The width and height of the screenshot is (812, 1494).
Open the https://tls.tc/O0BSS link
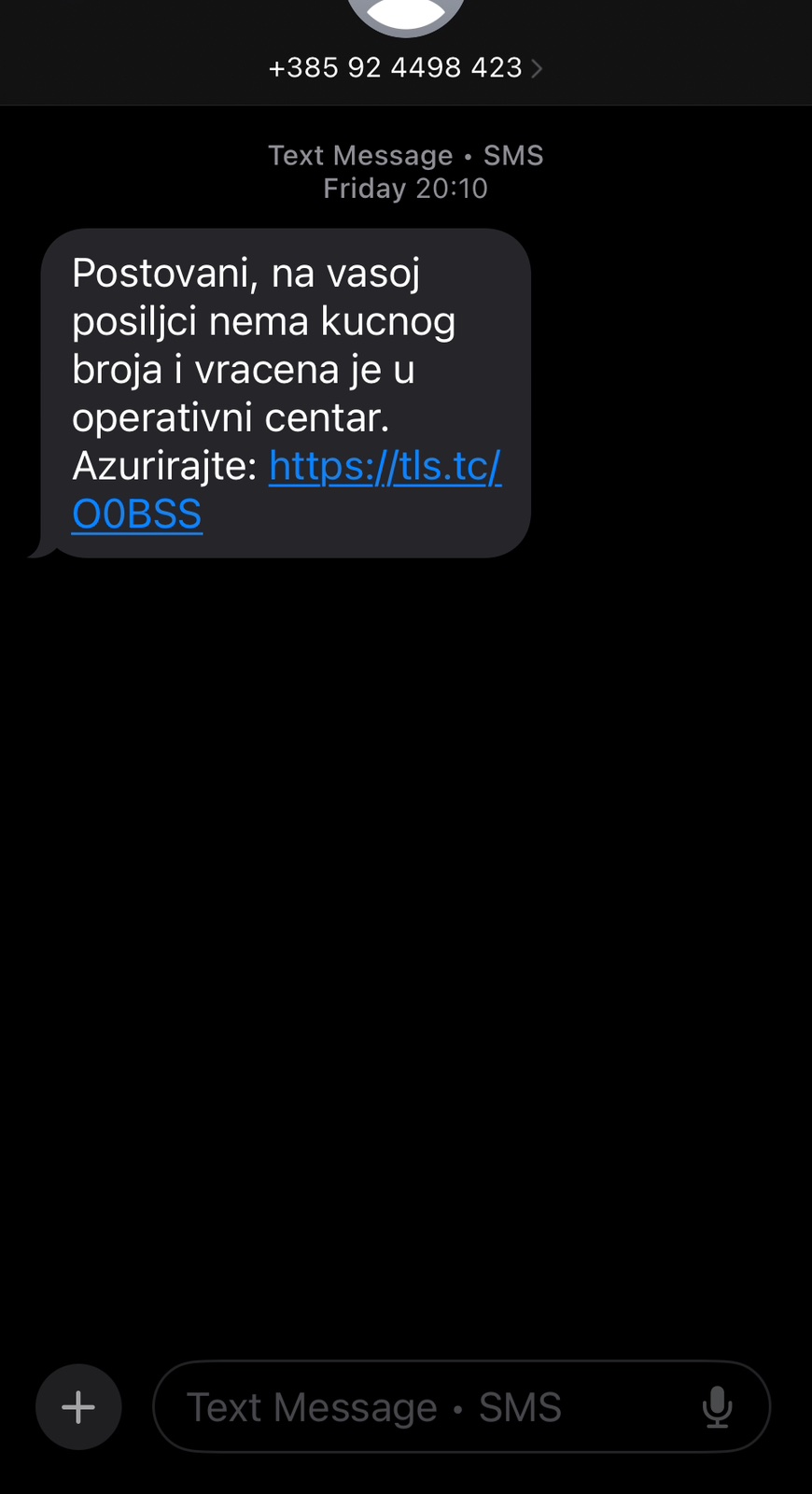point(384,467)
